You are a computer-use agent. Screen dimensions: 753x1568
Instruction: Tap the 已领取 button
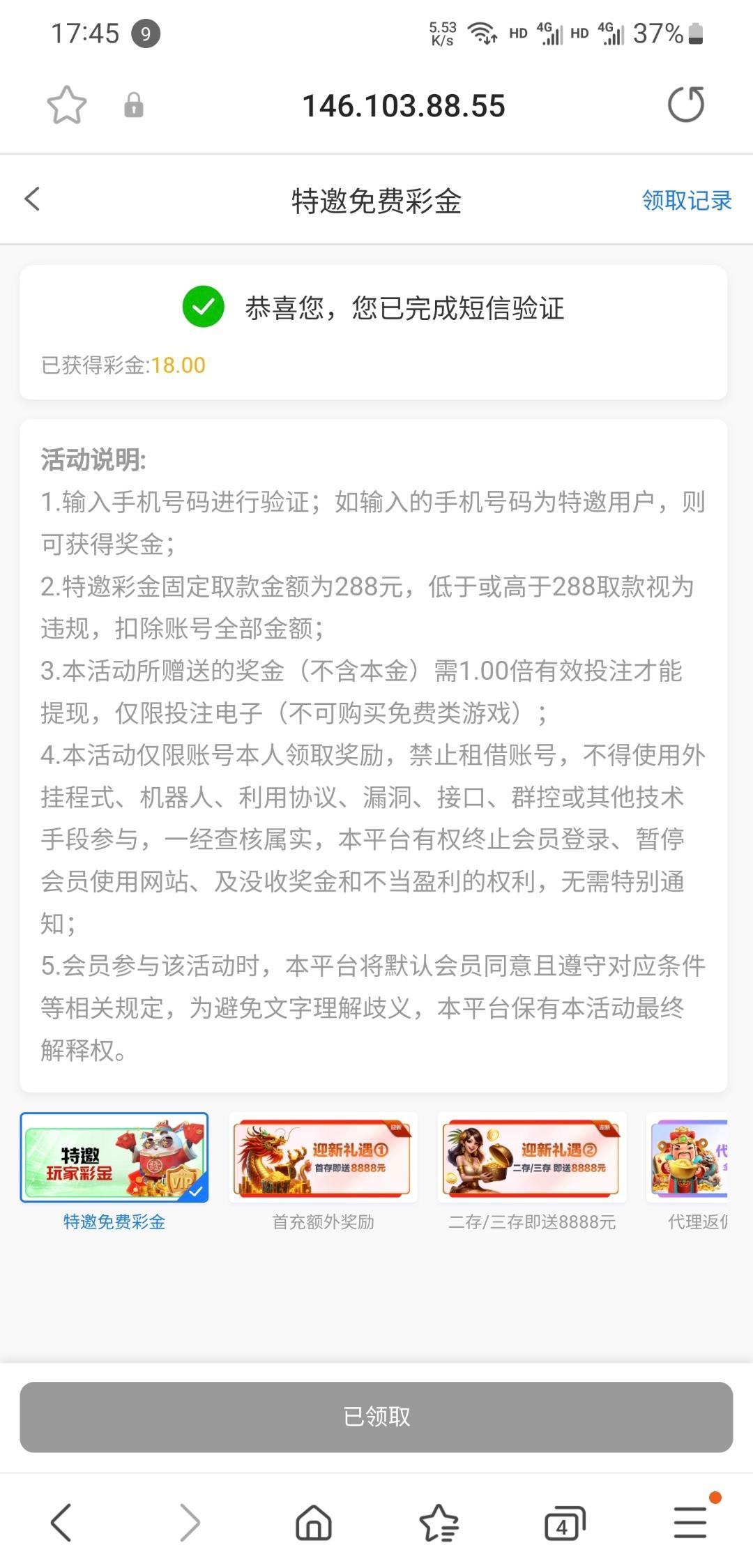(x=376, y=1416)
